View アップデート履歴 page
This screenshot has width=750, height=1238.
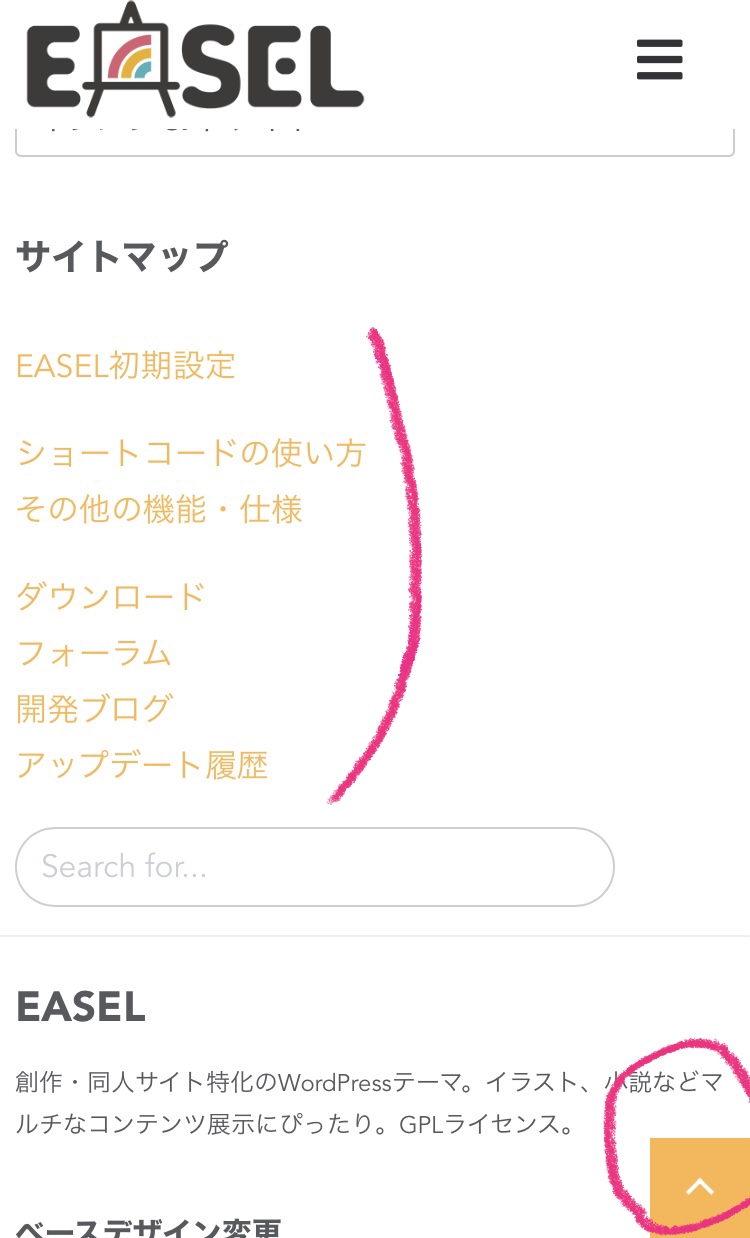click(x=142, y=766)
